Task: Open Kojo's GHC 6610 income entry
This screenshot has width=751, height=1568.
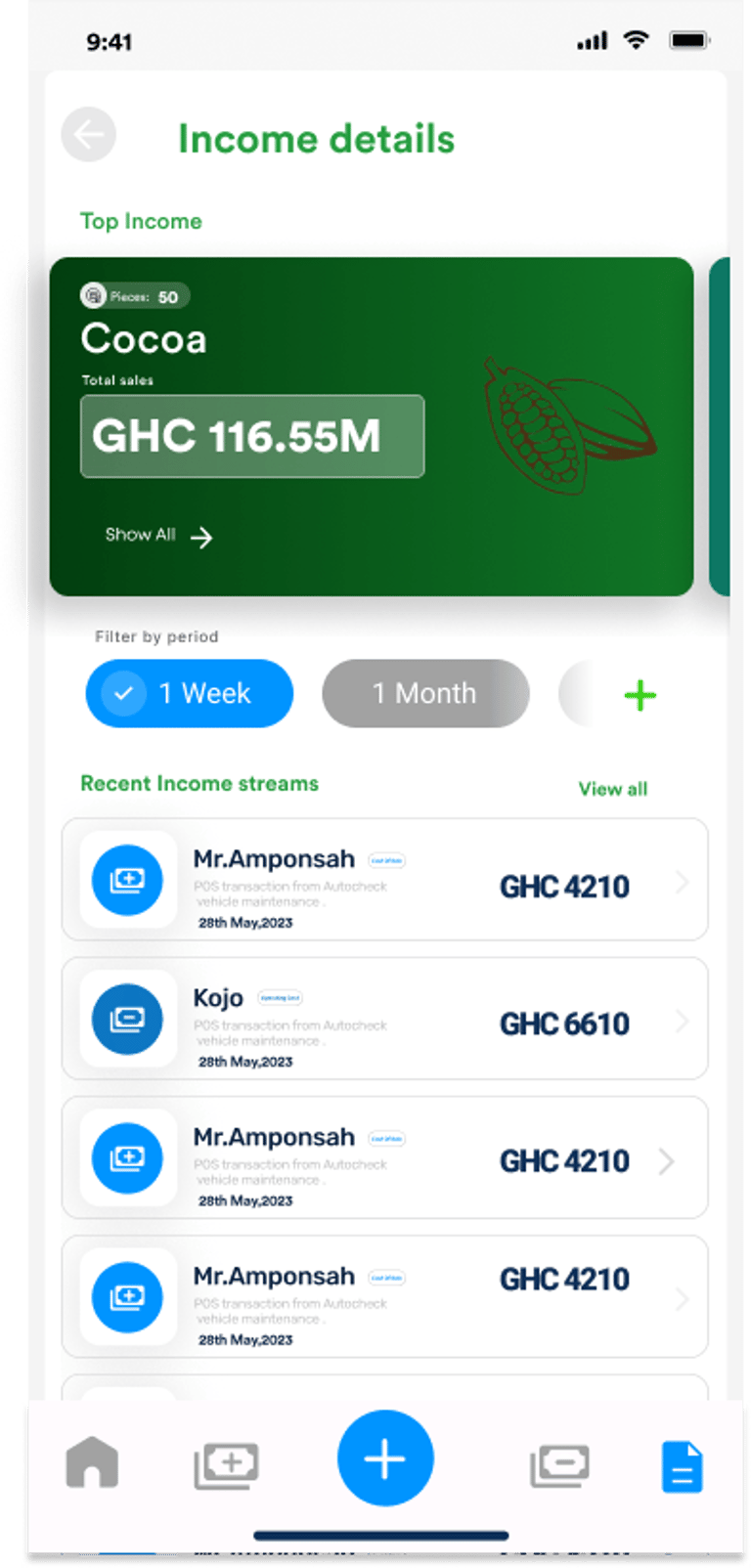Action: (385, 1019)
